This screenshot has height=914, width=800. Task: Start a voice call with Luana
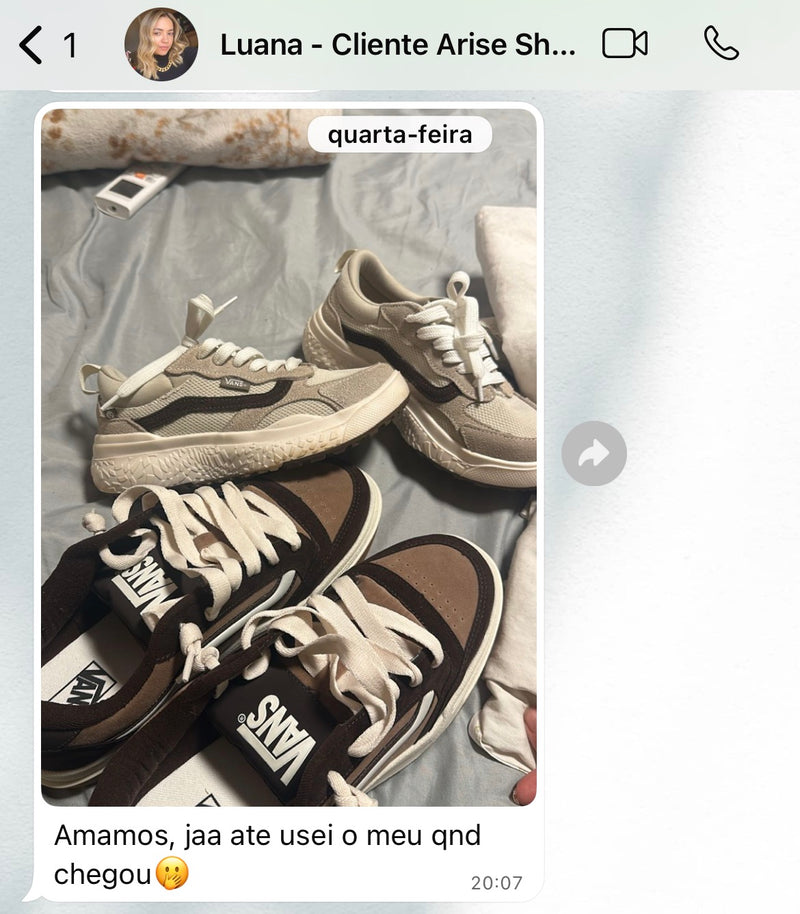721,44
